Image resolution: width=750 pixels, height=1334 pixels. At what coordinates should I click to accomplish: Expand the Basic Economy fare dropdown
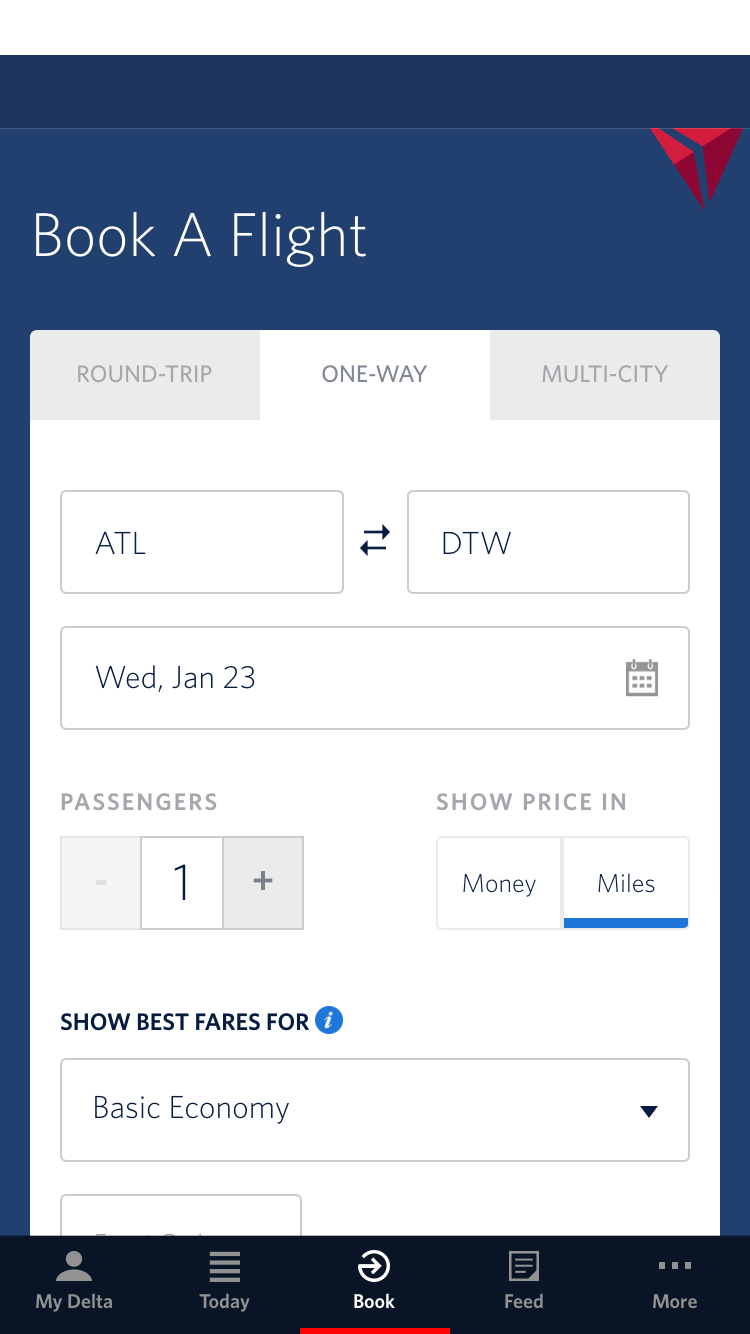375,1109
